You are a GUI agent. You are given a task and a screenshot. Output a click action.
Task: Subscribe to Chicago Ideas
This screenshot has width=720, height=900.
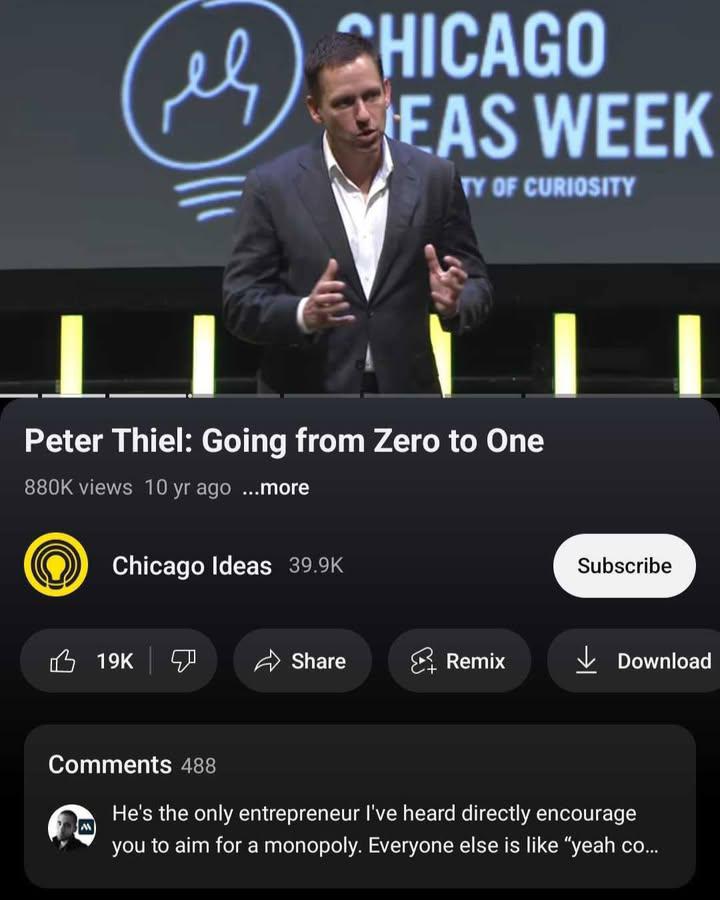tap(624, 566)
